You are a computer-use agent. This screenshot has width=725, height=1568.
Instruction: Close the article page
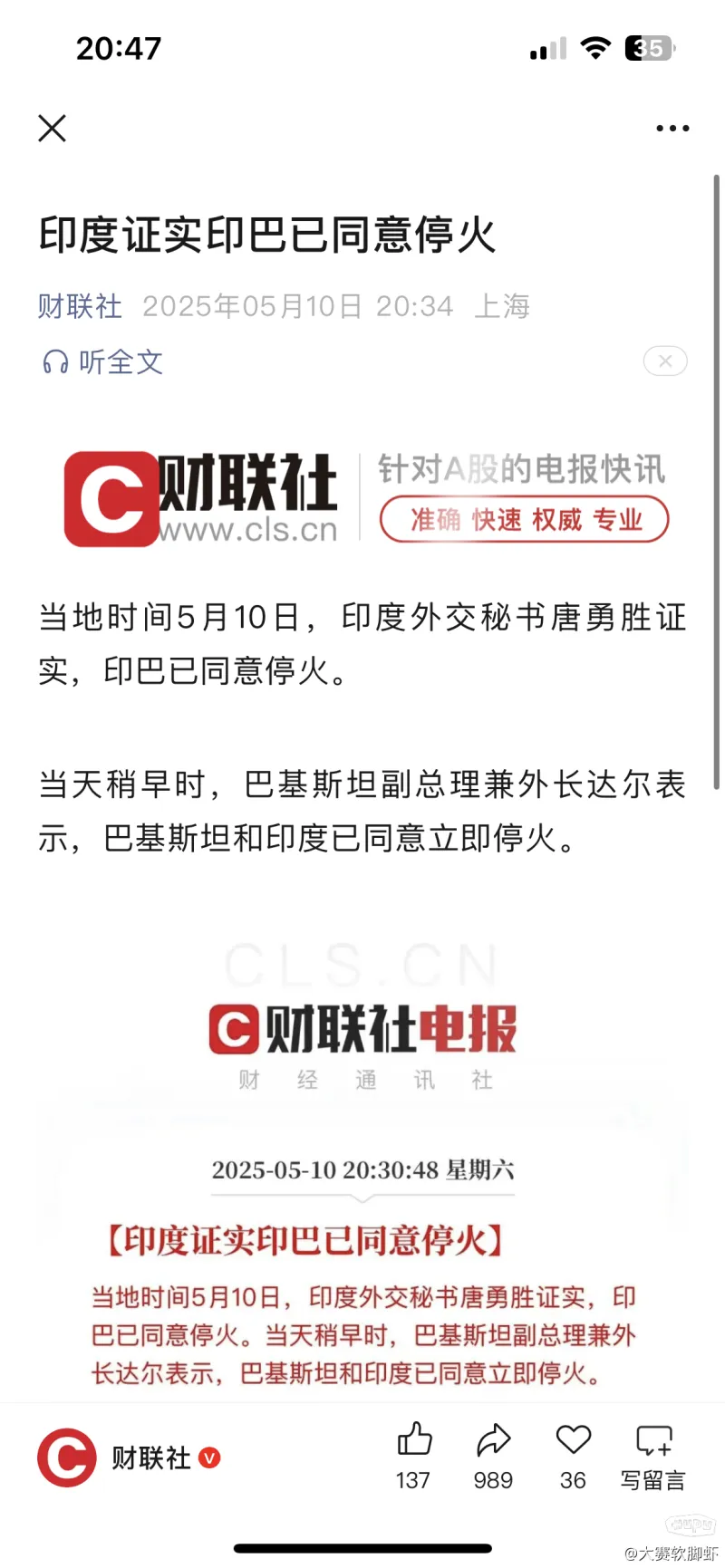click(53, 129)
